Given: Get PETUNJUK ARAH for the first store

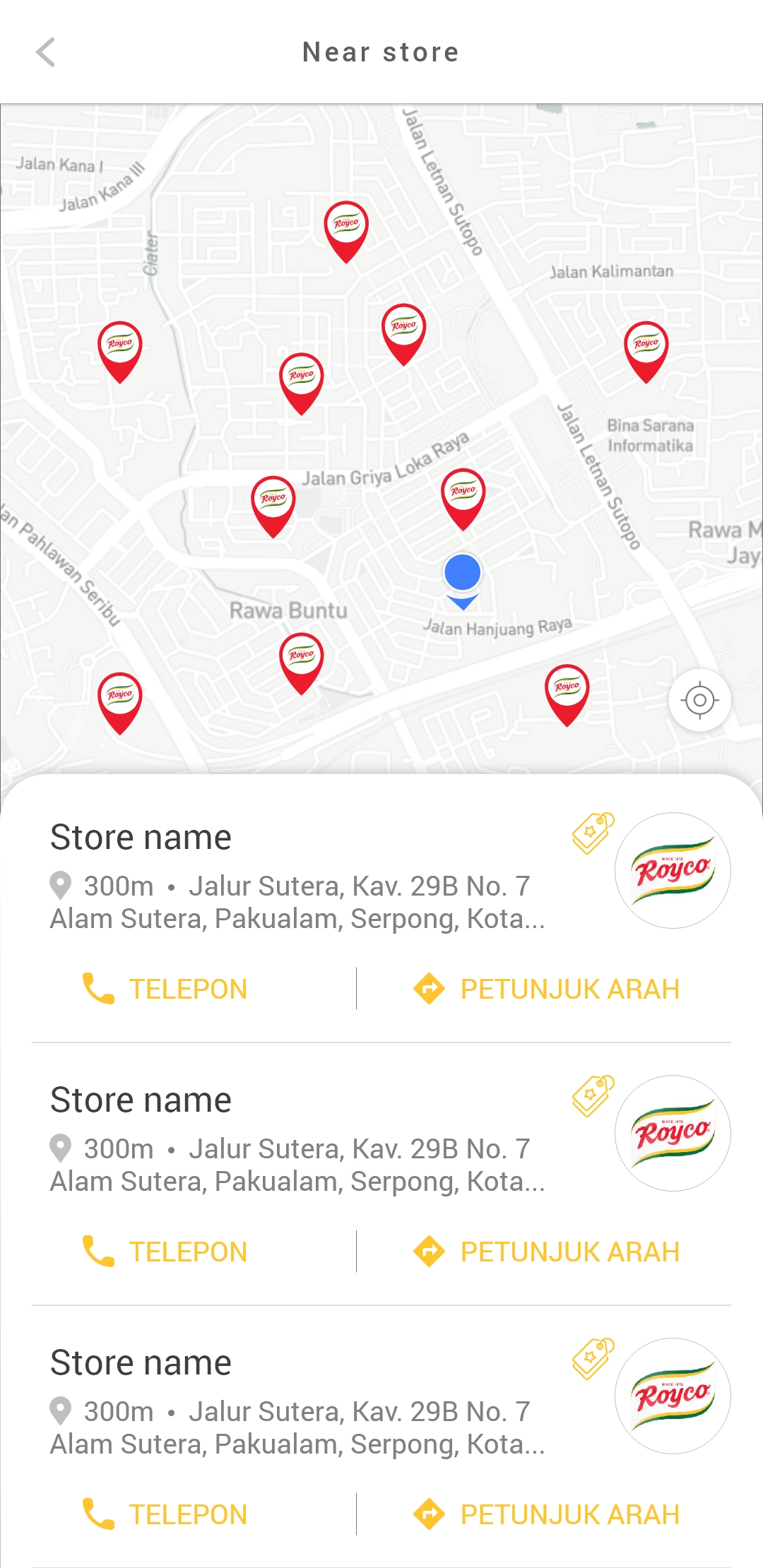Looking at the screenshot, I should pos(546,989).
